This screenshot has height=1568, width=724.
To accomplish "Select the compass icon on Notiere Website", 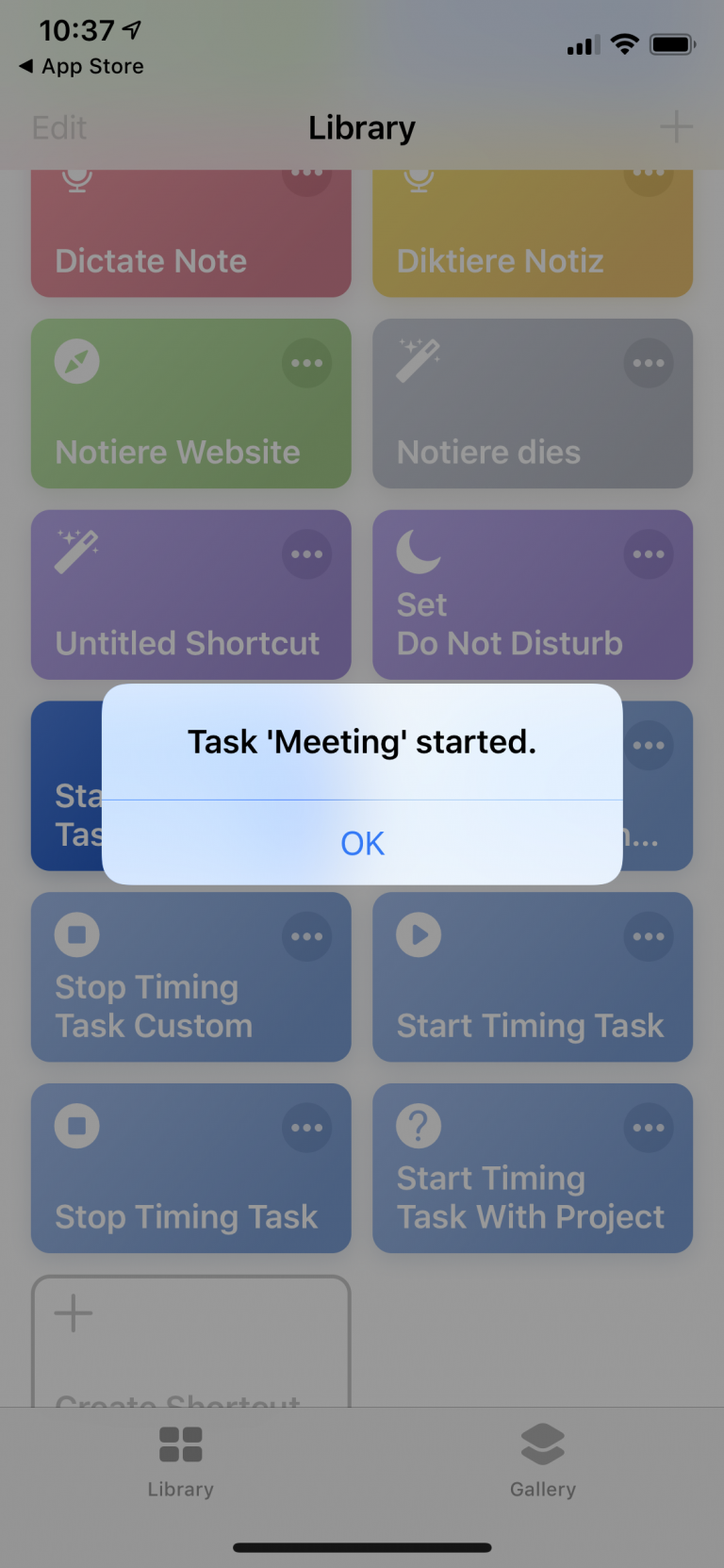I will (x=76, y=362).
